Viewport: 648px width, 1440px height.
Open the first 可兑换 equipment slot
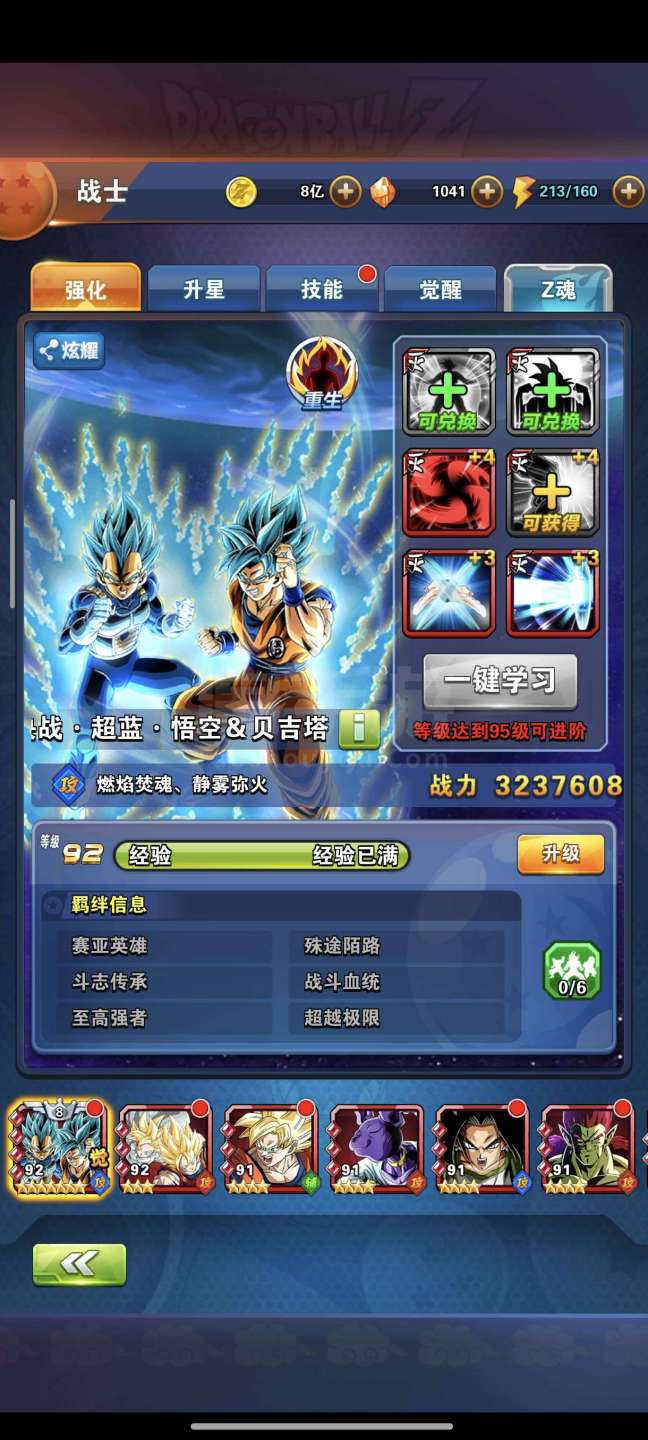click(449, 392)
